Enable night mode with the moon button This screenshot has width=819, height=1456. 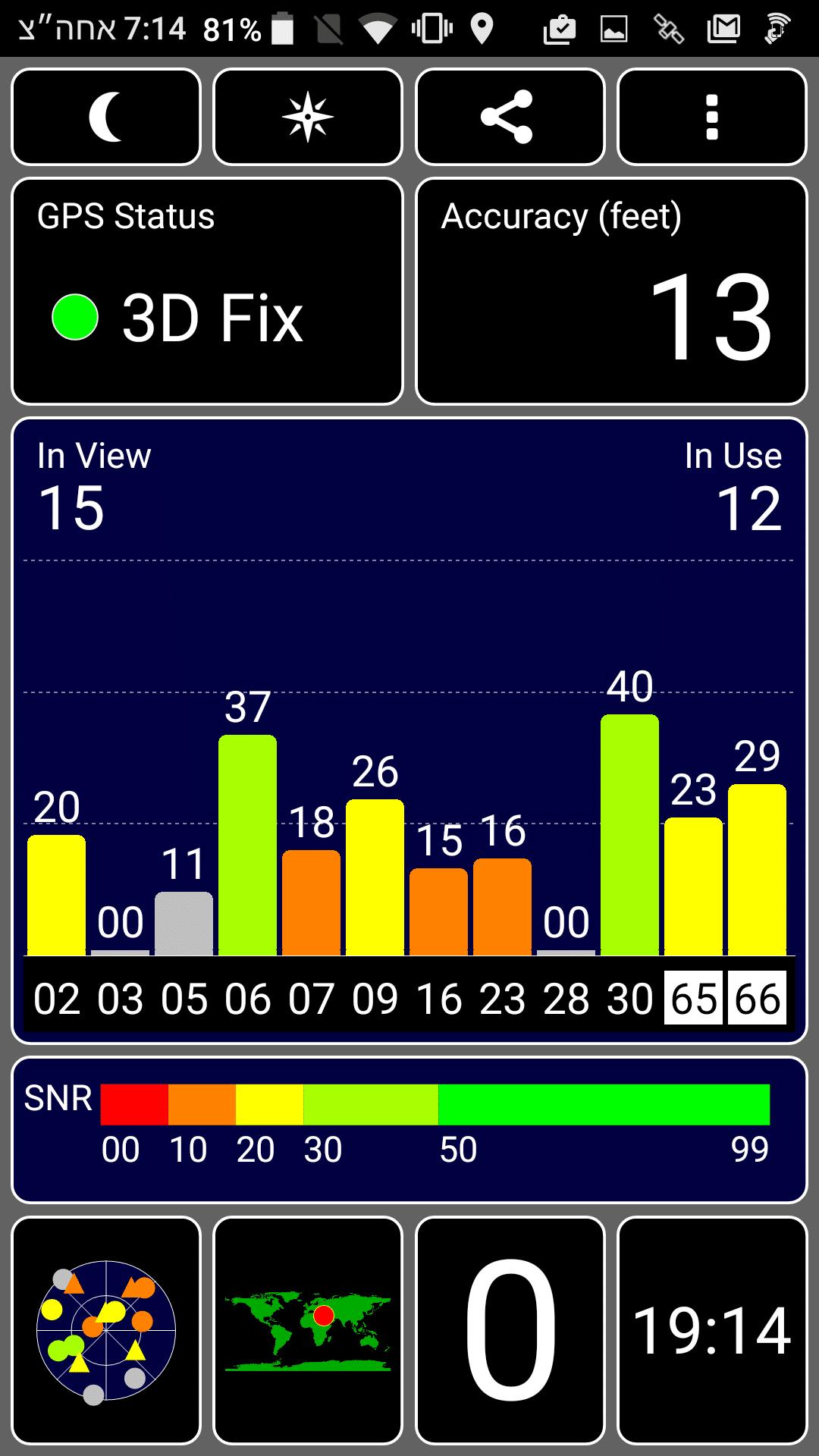click(x=106, y=117)
